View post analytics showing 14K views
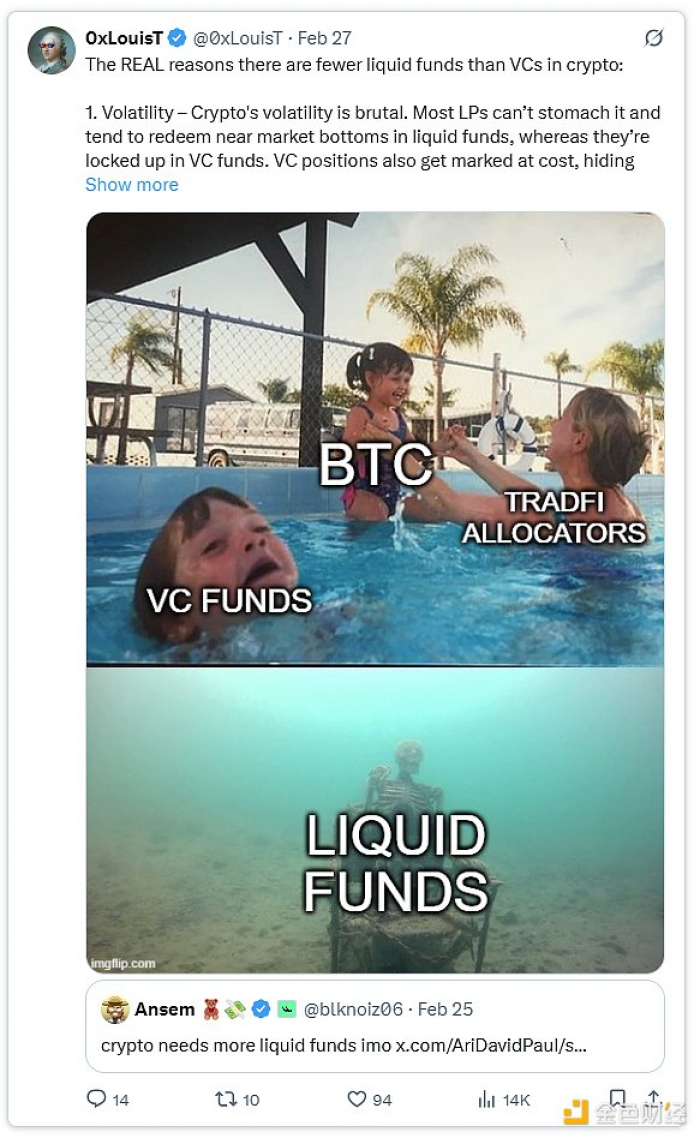The width and height of the screenshot is (700, 1138). tap(504, 1100)
